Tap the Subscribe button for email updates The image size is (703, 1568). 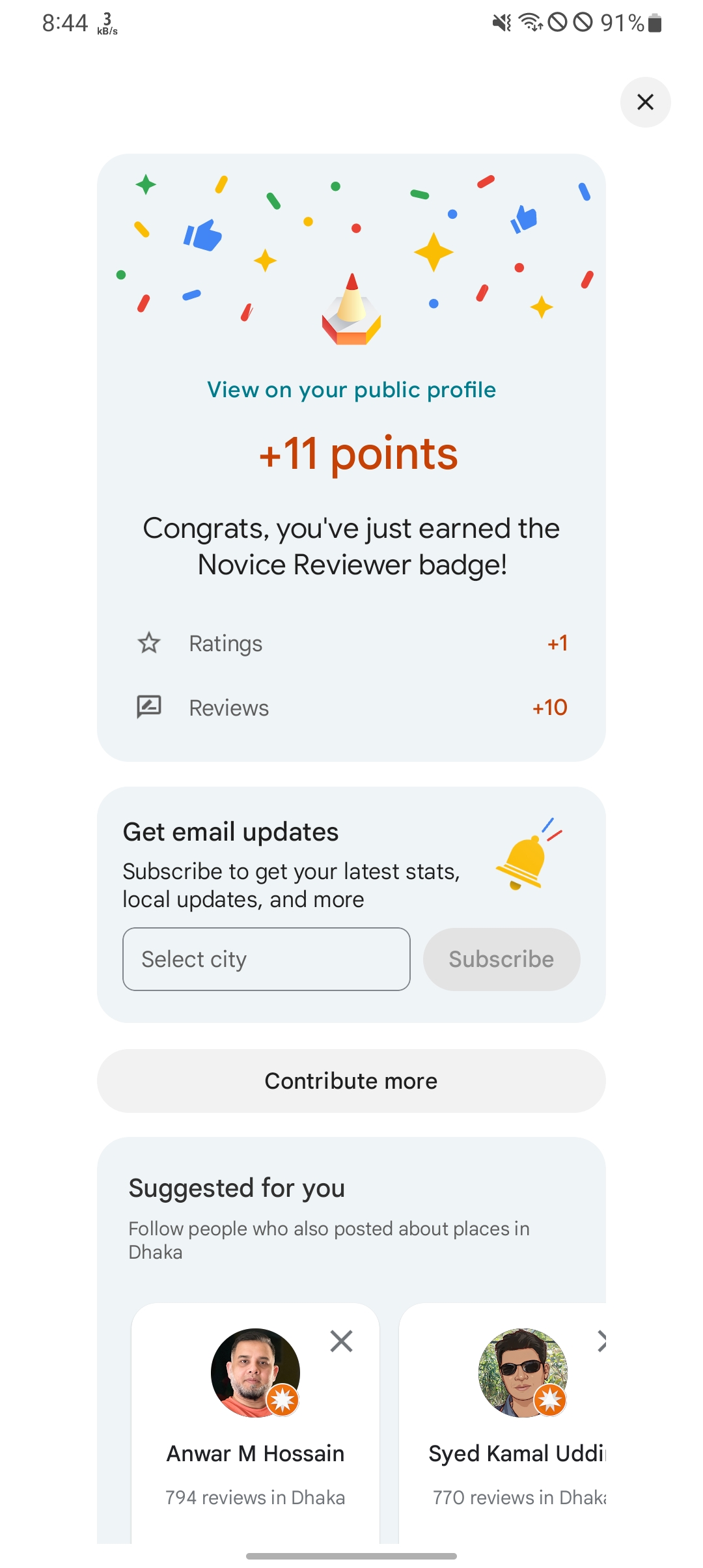coord(501,959)
